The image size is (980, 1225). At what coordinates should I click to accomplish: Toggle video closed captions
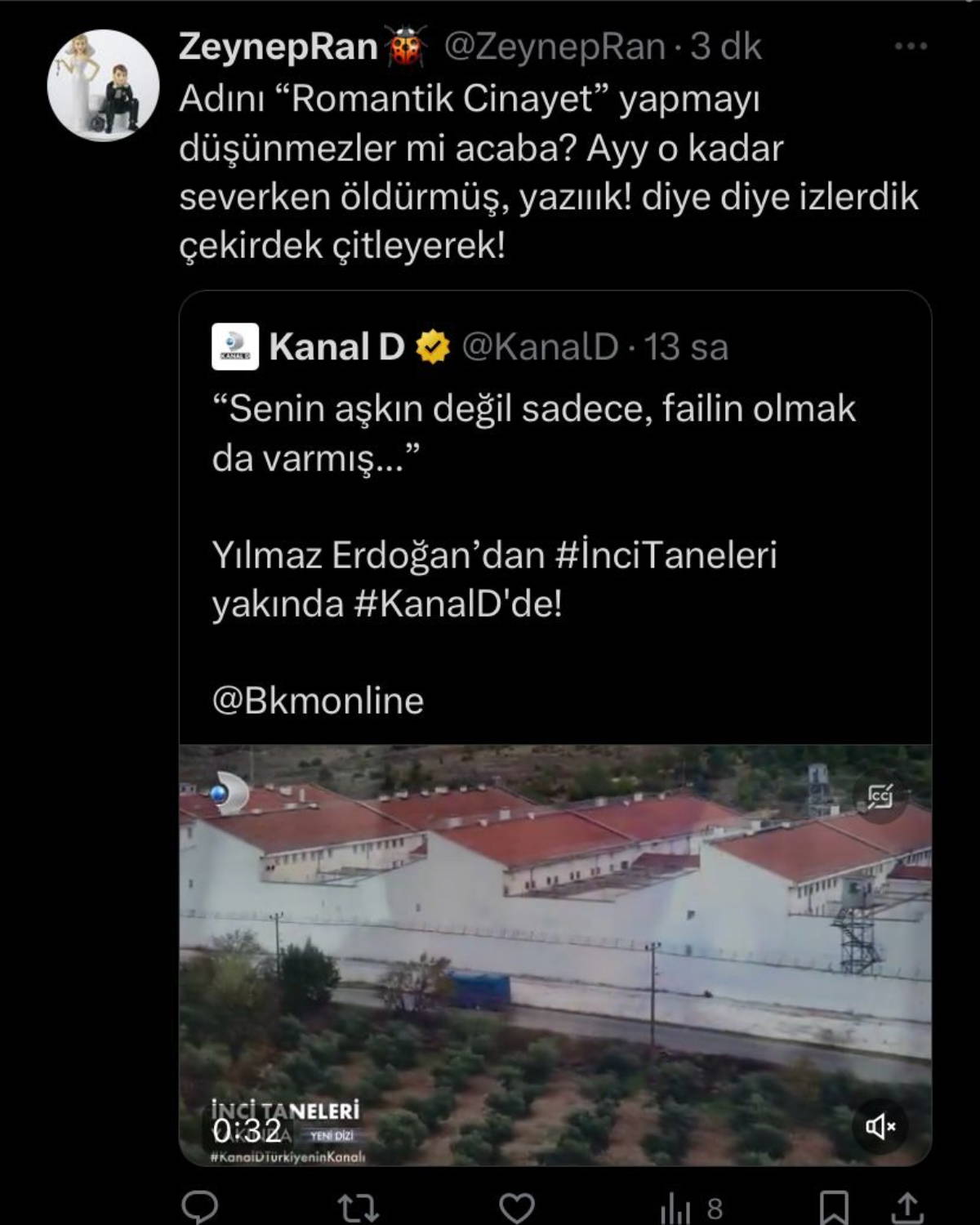[x=880, y=795]
